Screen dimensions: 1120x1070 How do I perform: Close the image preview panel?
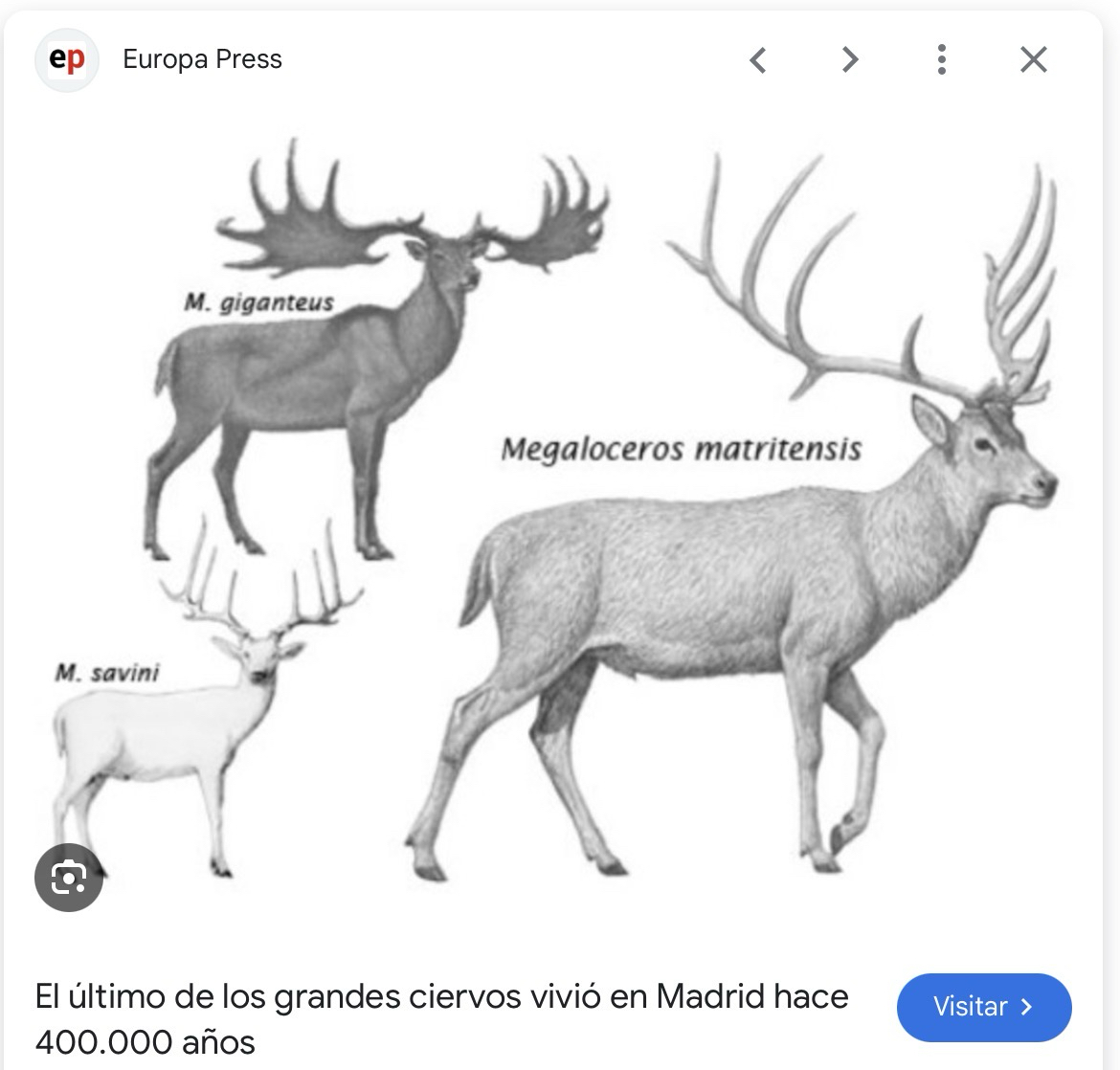coord(1034,60)
